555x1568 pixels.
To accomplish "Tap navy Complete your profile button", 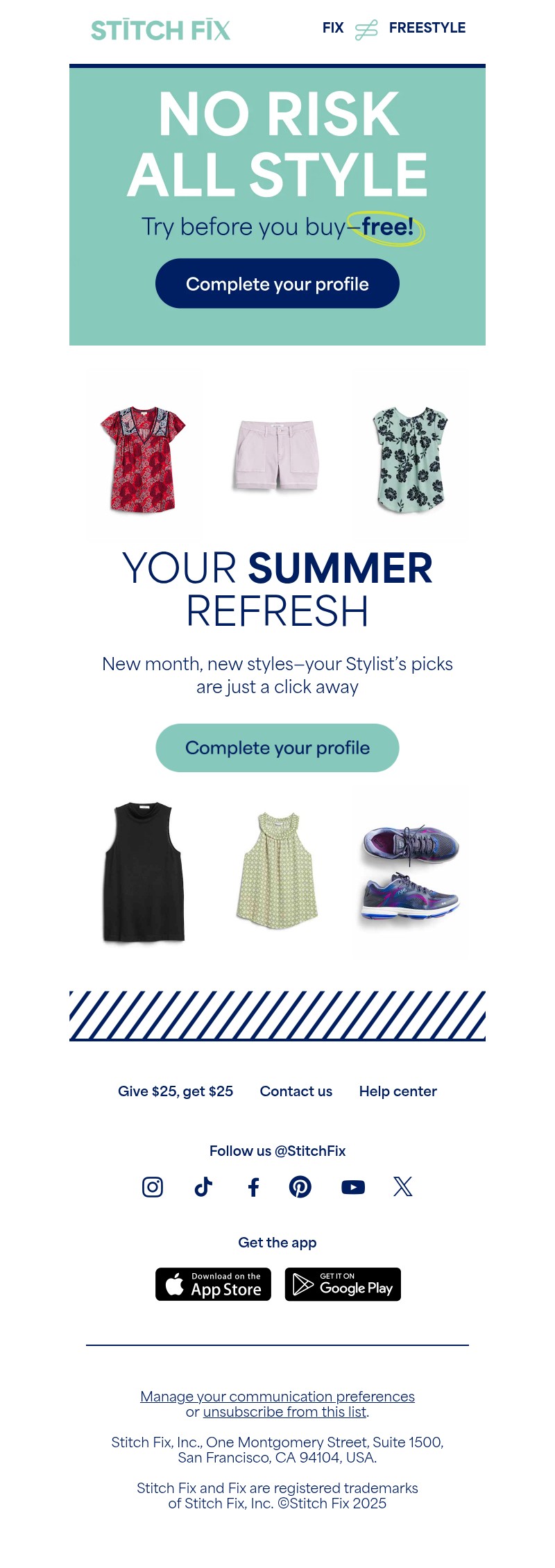I will (x=277, y=284).
